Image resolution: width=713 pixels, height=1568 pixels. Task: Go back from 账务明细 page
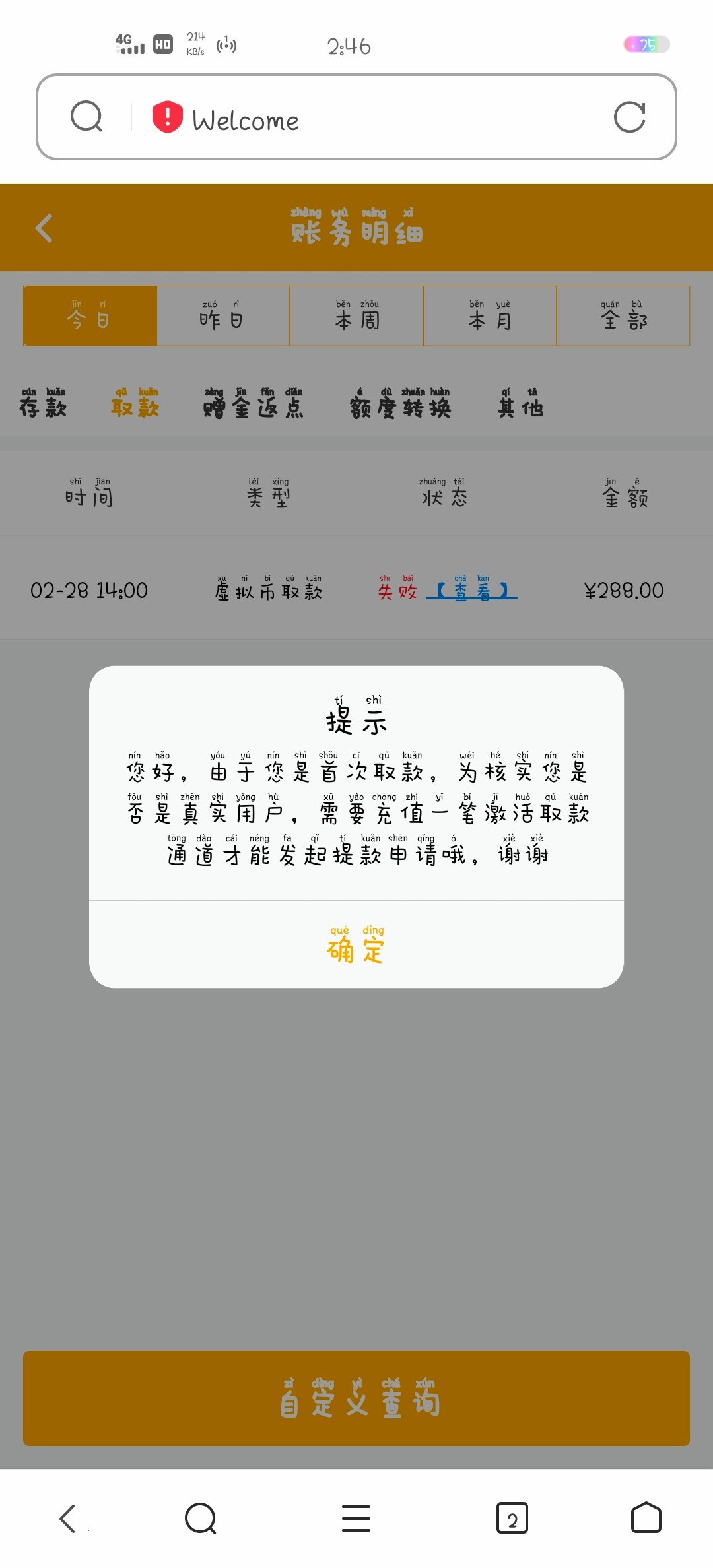44,228
